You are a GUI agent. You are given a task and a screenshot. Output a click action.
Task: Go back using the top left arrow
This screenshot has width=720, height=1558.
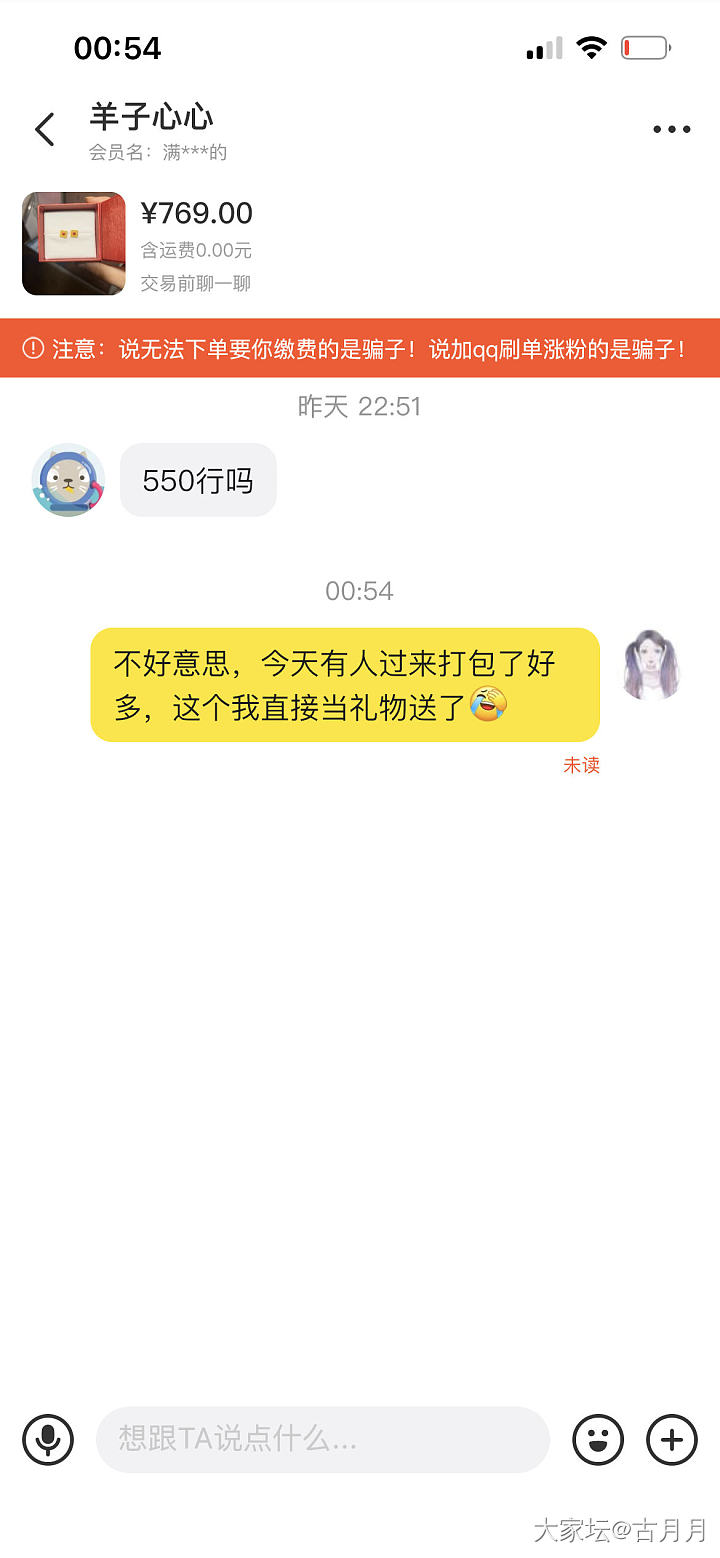pos(45,130)
